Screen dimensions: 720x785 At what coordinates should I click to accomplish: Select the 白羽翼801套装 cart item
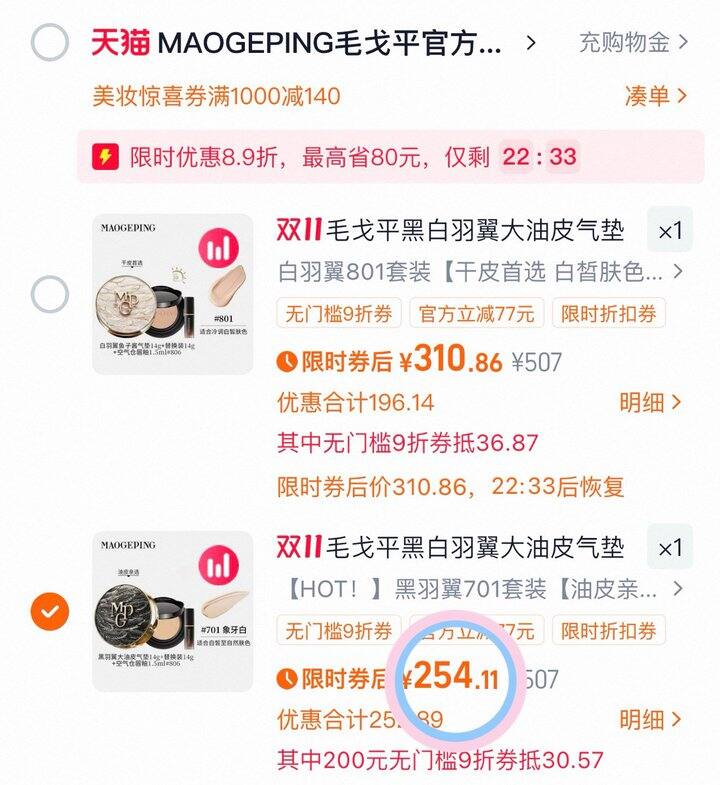(50, 294)
